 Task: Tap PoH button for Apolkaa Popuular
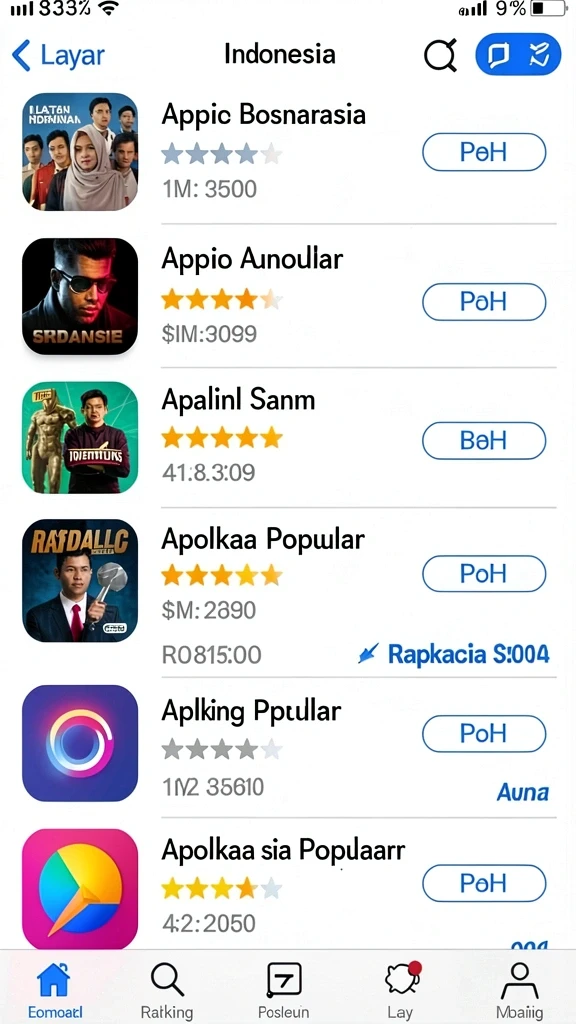point(484,573)
